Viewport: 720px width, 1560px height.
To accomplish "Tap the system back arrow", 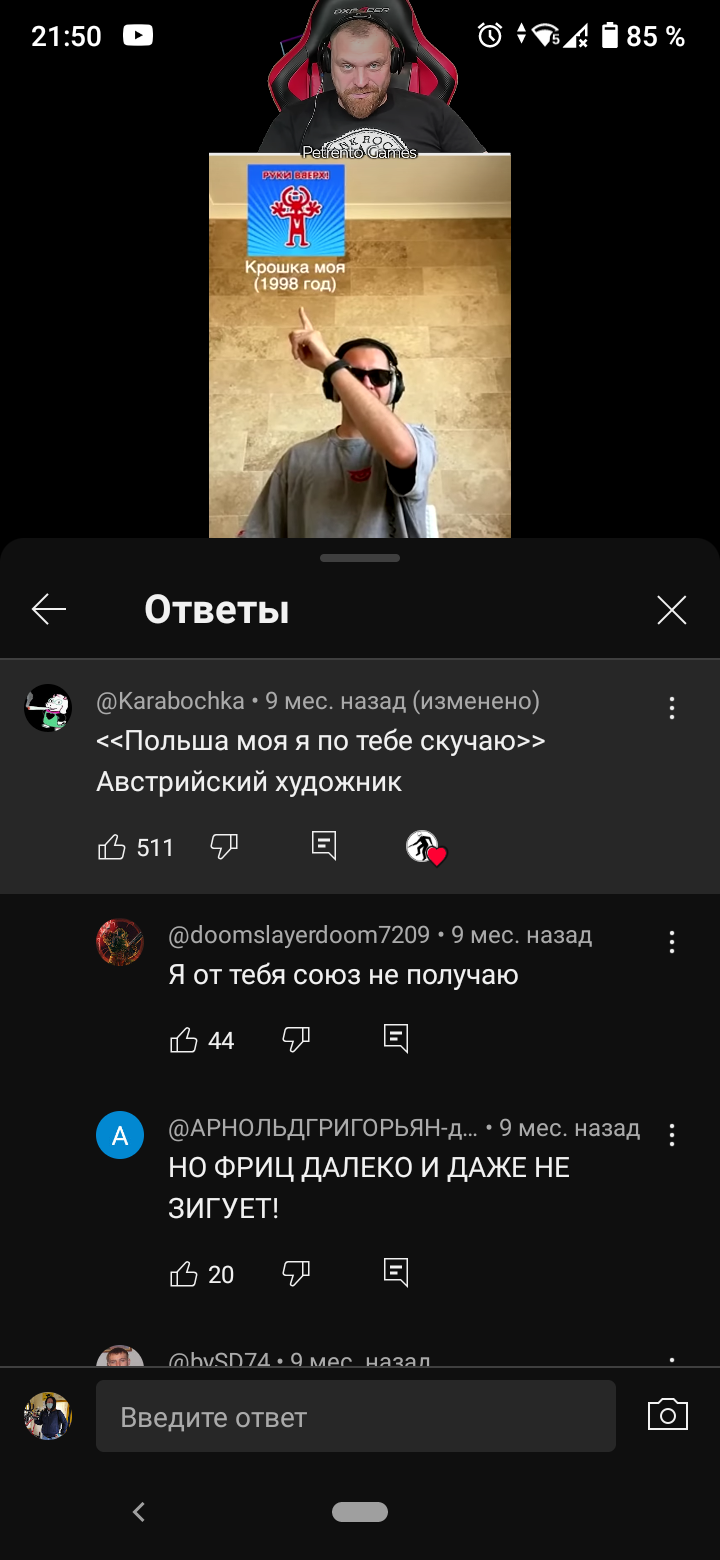I will pyautogui.click(x=139, y=1512).
